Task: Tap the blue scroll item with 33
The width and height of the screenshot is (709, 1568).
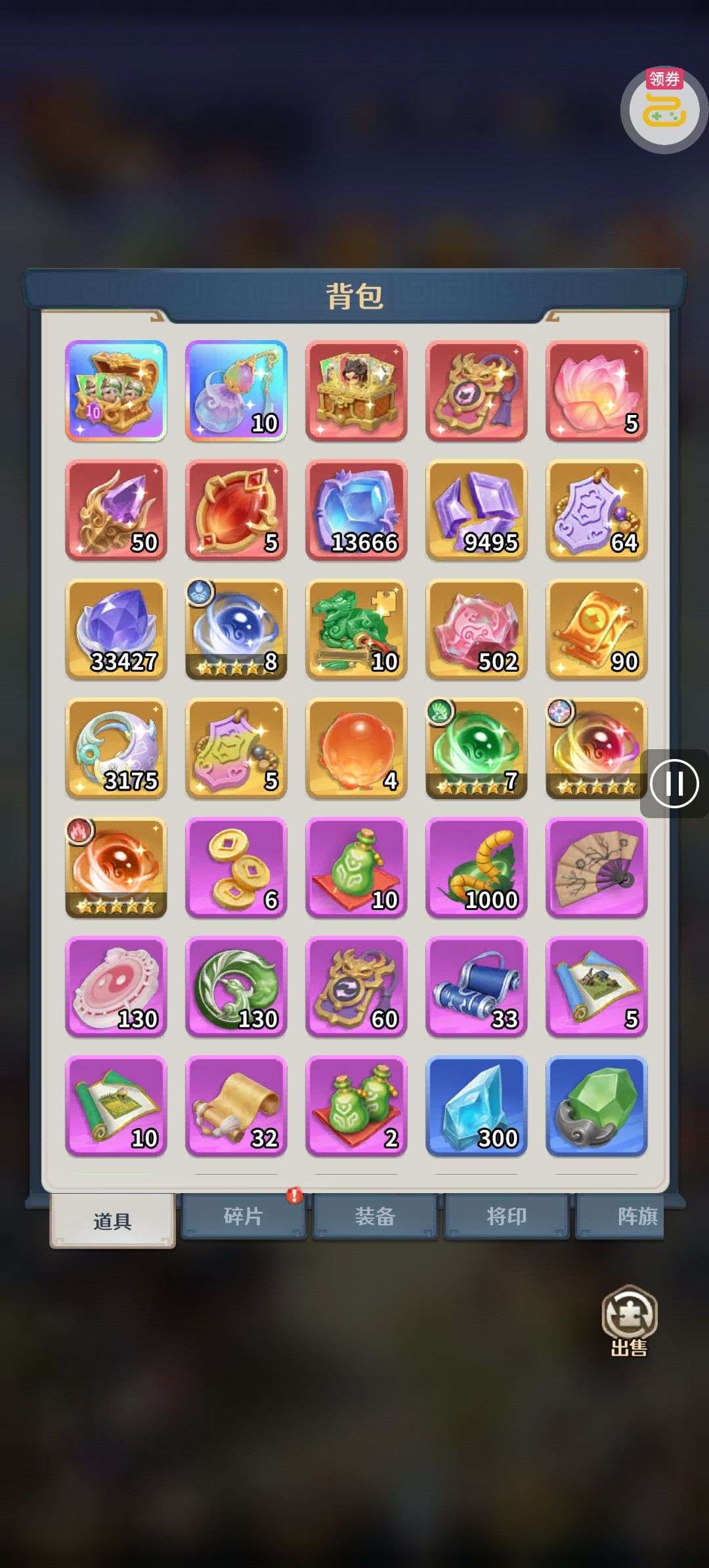Action: 476,987
